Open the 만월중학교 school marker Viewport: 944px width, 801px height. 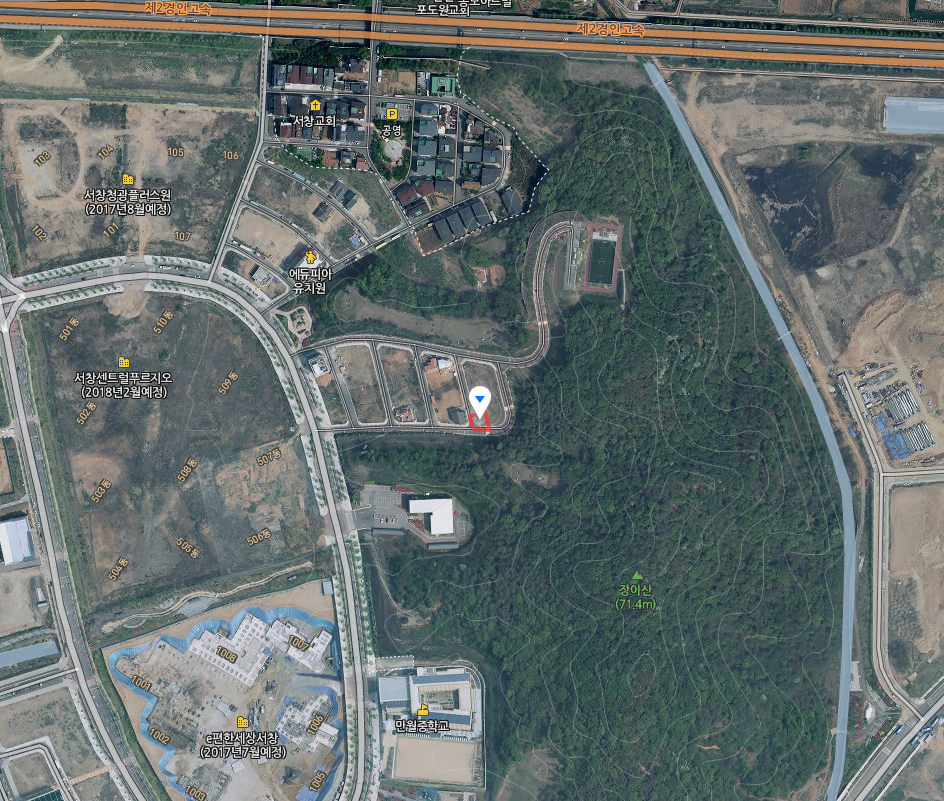[x=424, y=709]
